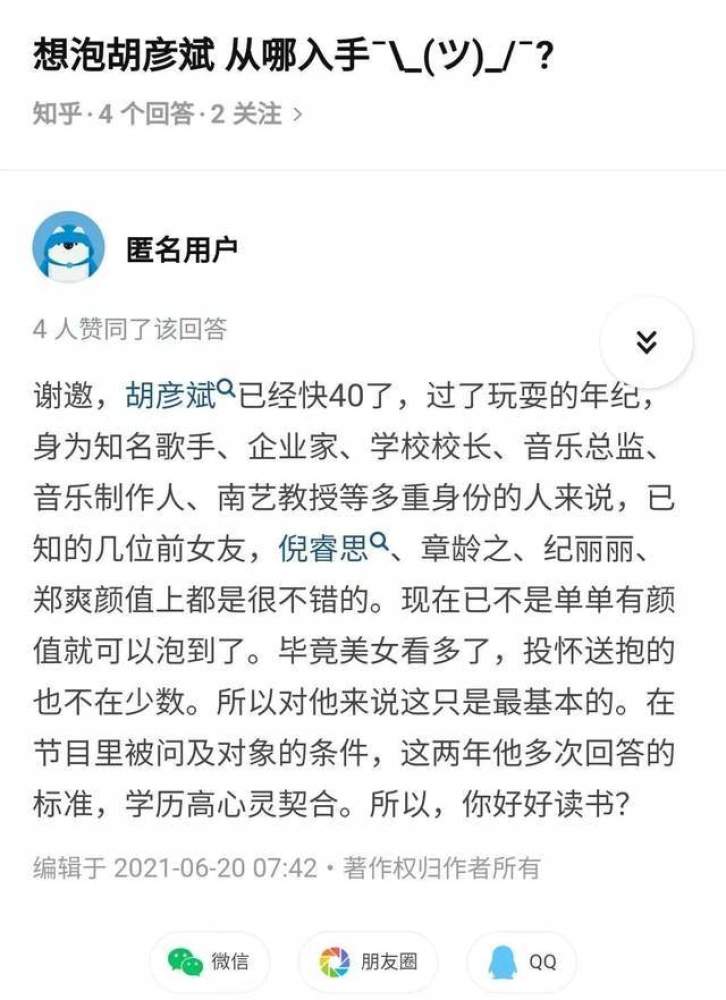This screenshot has height=1000, width=726.
Task: Open the 胡彦斌 search link
Action: pos(178,396)
